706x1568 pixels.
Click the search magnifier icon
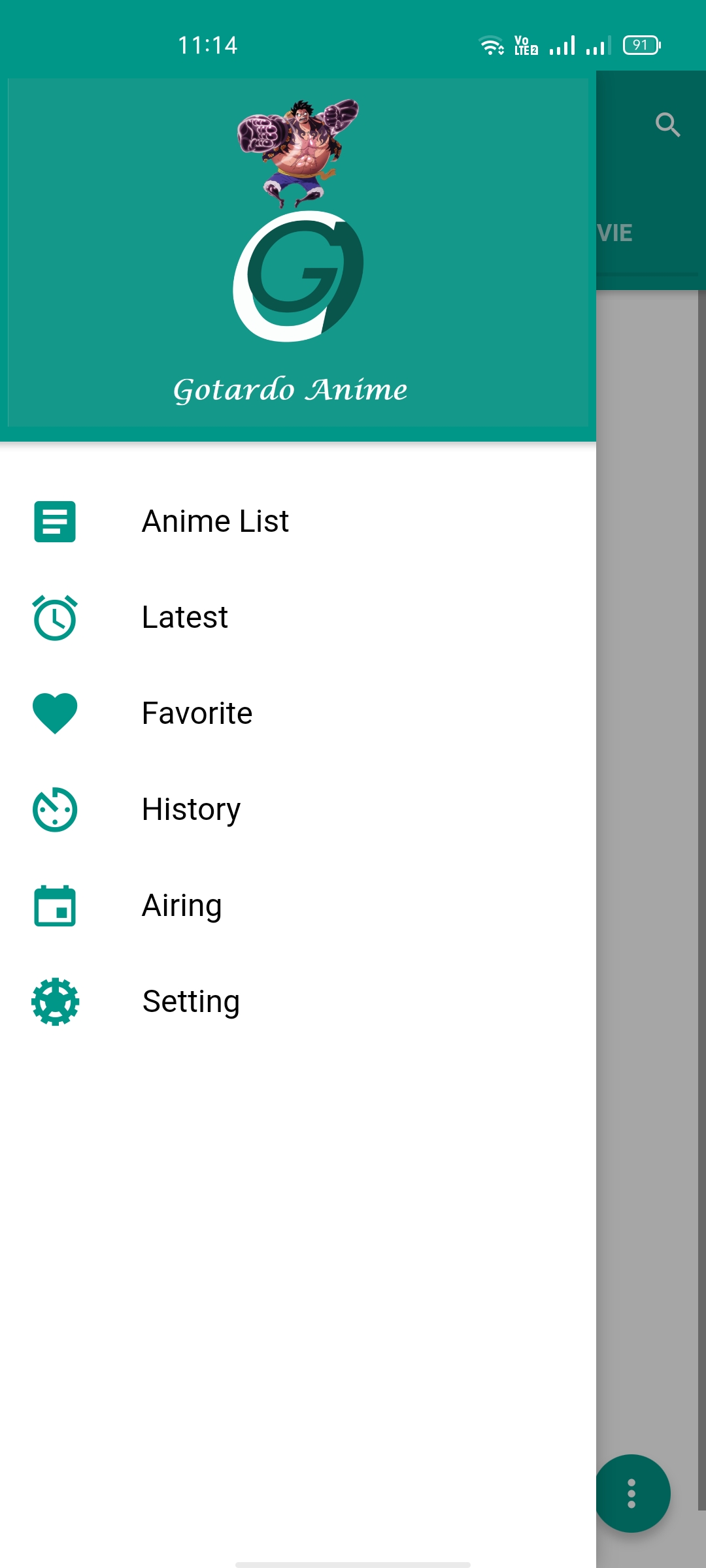click(x=667, y=124)
